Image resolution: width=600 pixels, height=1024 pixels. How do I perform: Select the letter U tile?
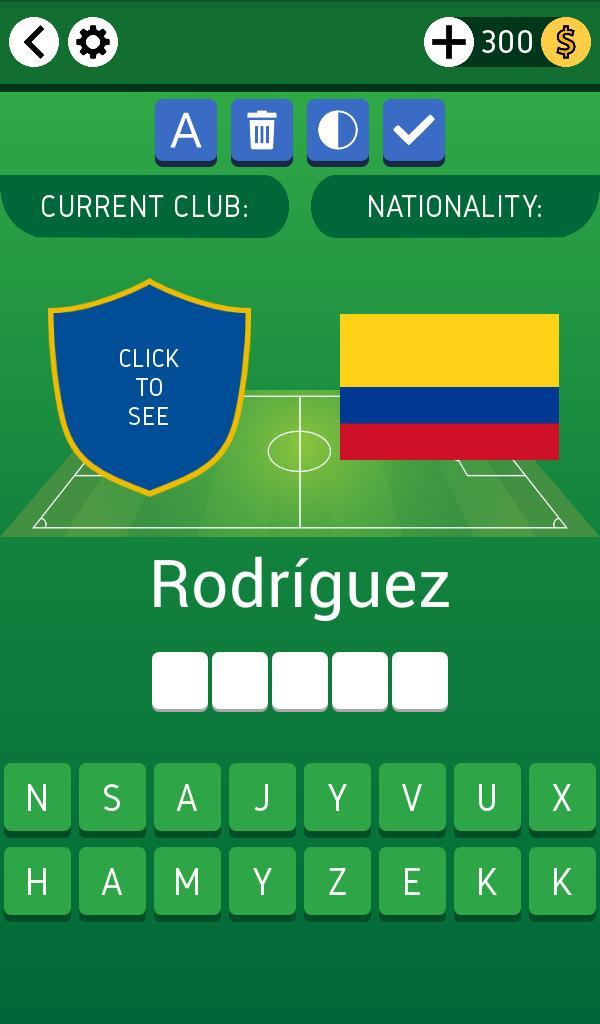coord(487,797)
